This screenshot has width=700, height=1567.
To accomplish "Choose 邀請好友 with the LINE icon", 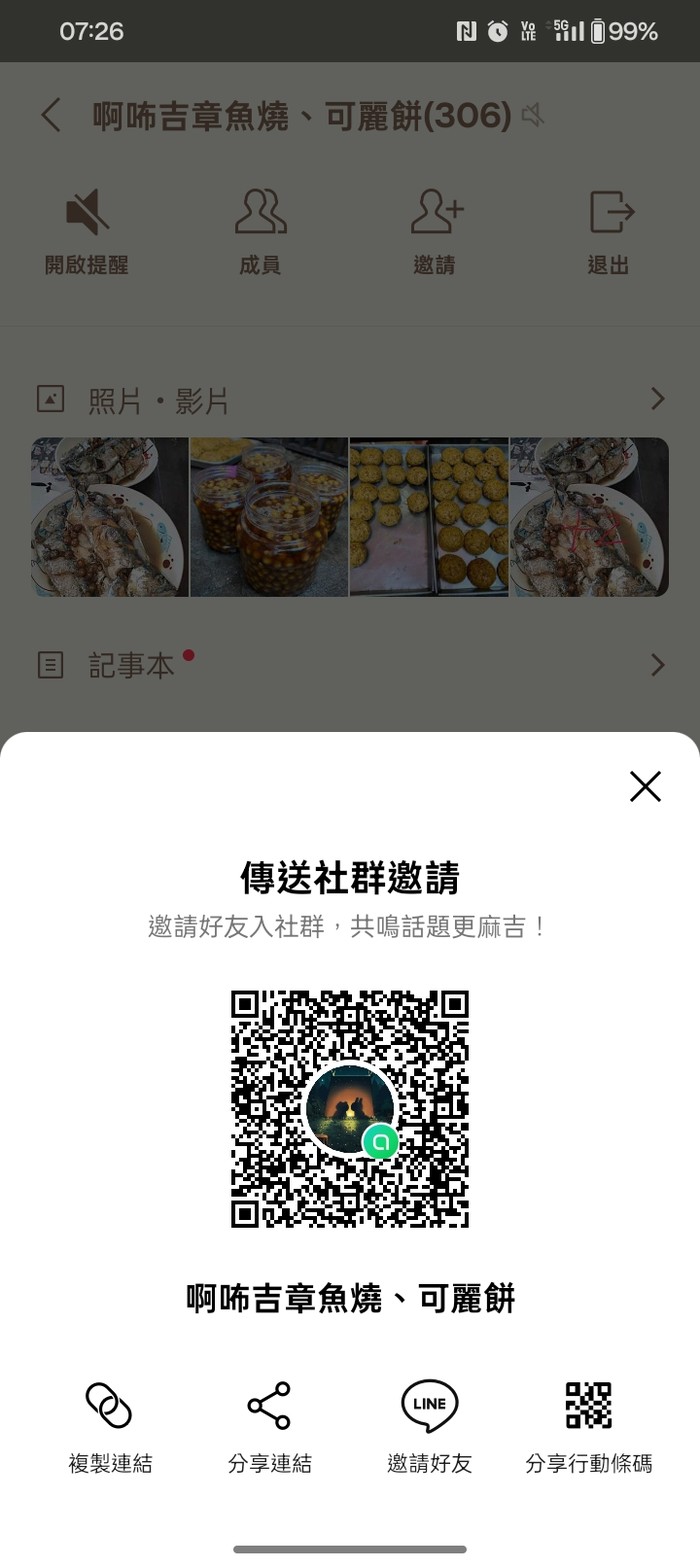I will (430, 1425).
